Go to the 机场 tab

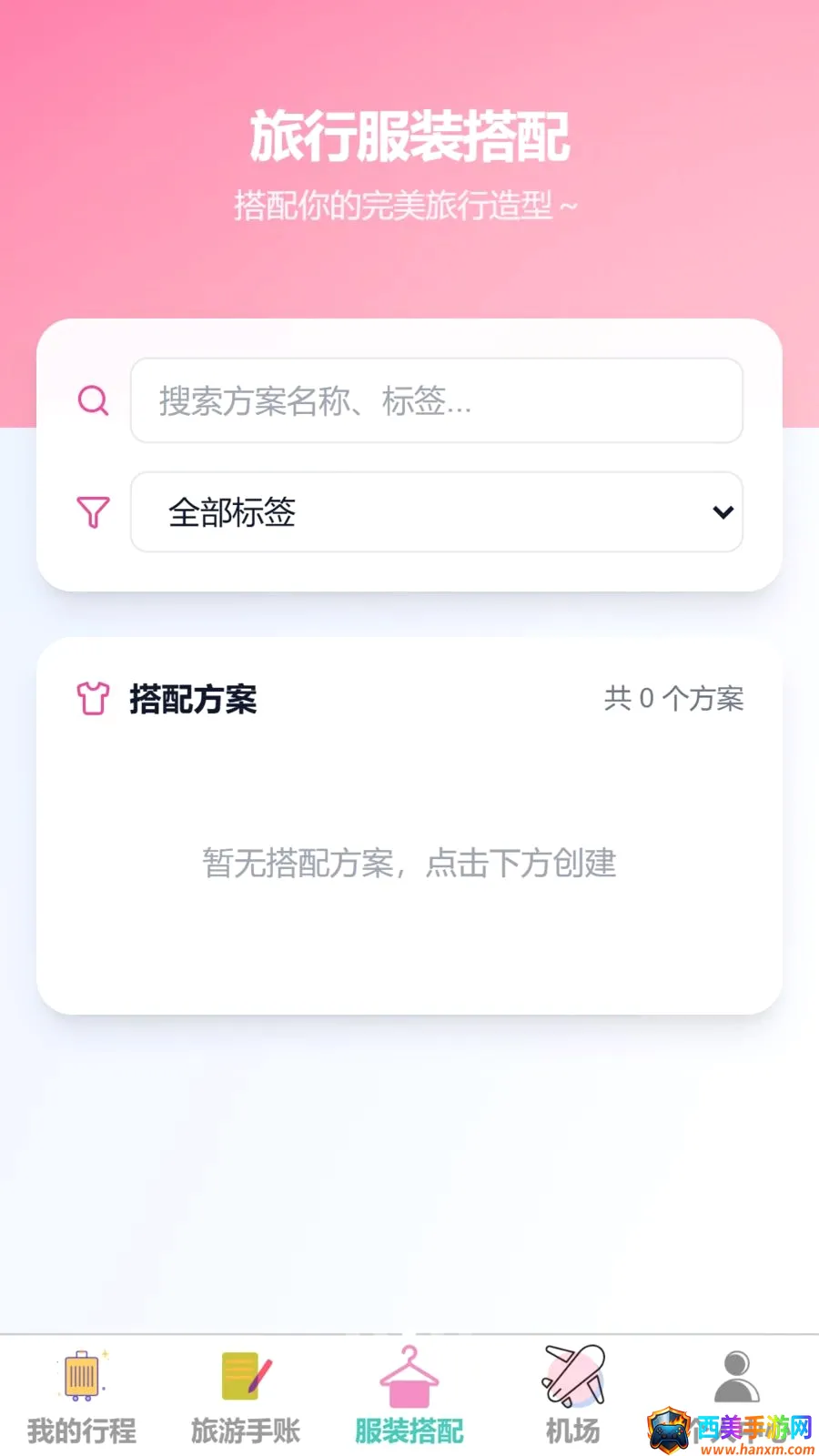click(573, 1397)
